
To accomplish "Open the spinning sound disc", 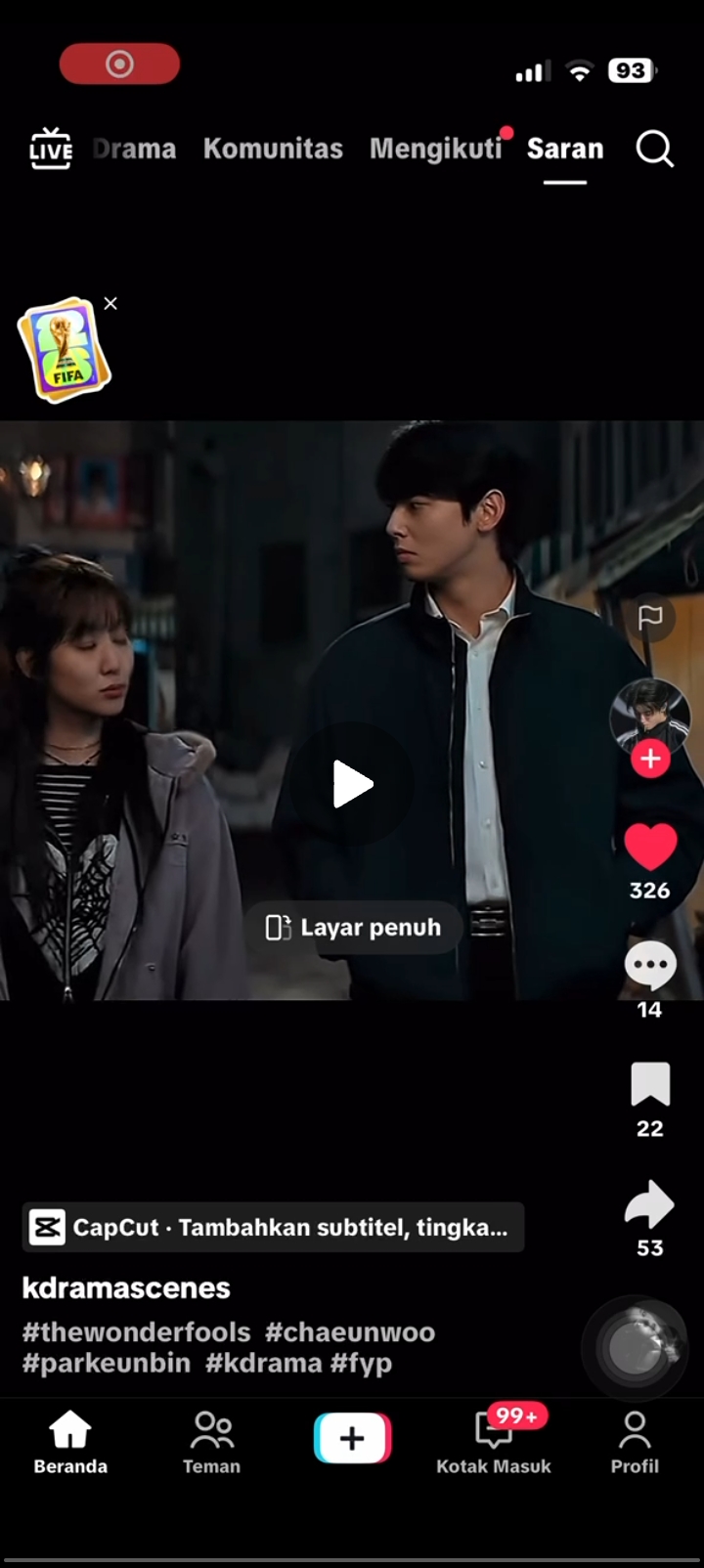I will tap(637, 1348).
